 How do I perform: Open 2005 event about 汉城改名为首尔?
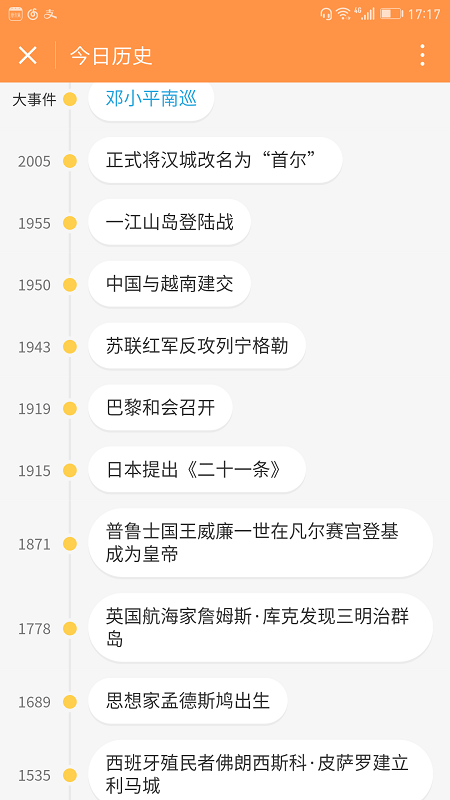(x=215, y=161)
